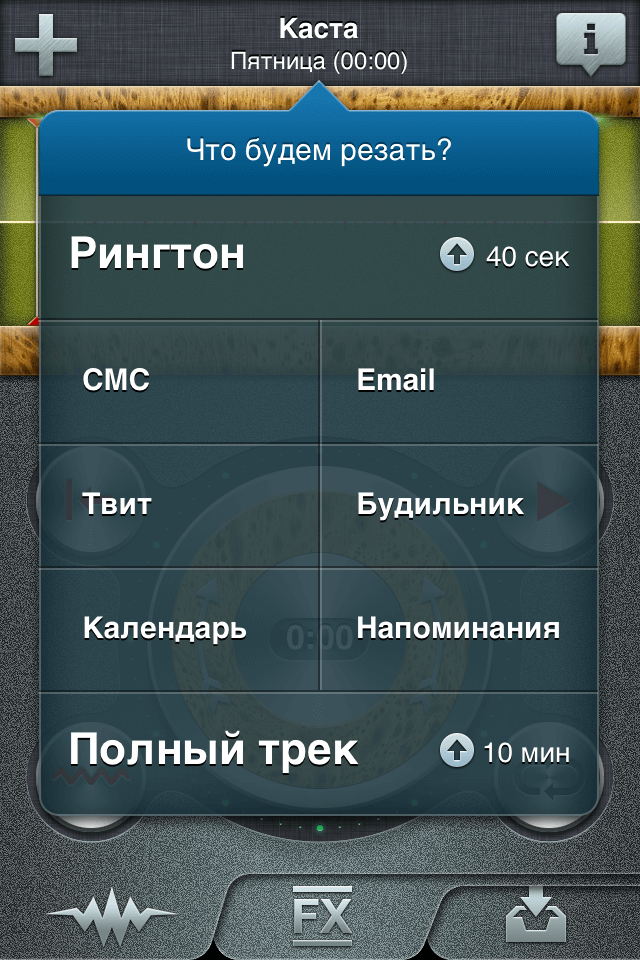Image resolution: width=640 pixels, height=960 pixels.
Task: Select the Рингтон option
Action: coord(319,256)
